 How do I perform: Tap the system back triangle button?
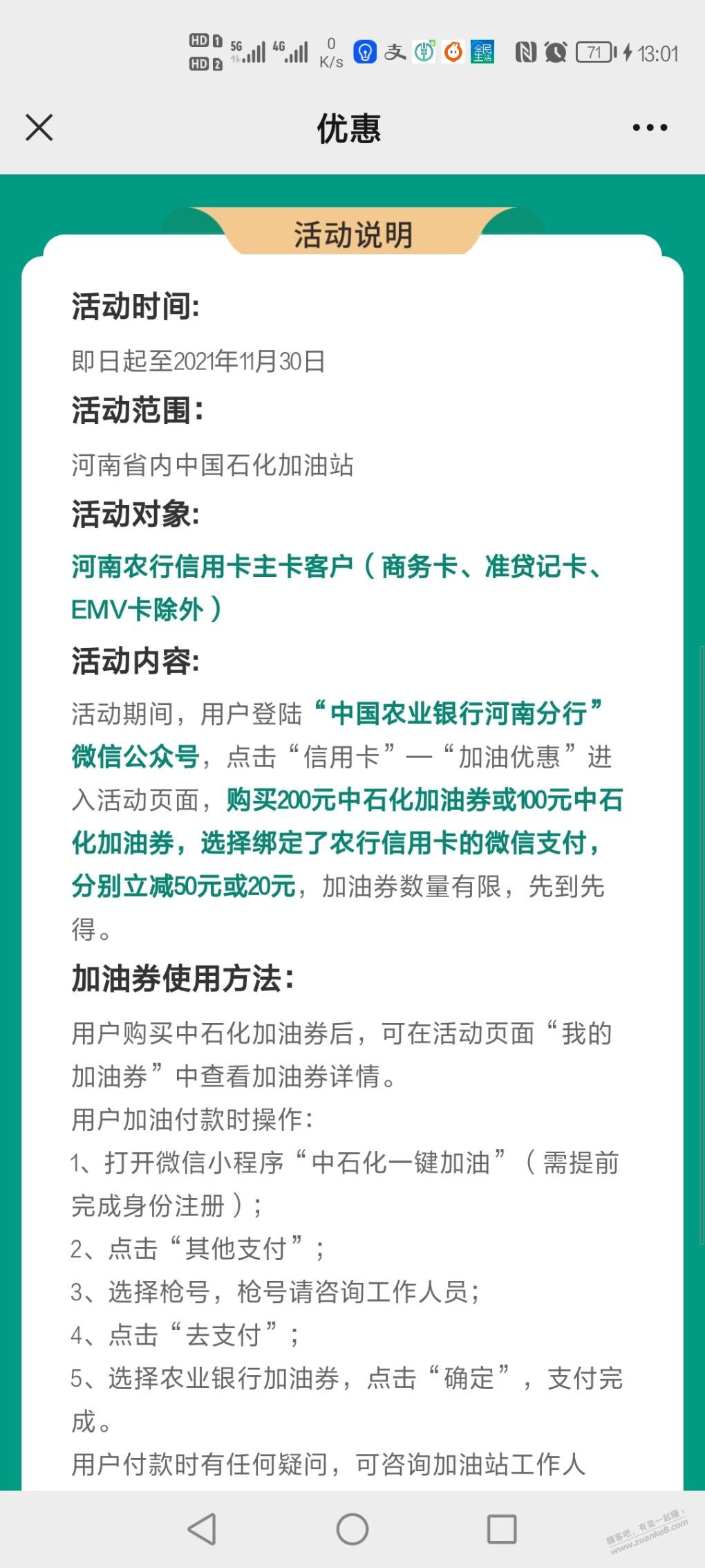tap(203, 1529)
